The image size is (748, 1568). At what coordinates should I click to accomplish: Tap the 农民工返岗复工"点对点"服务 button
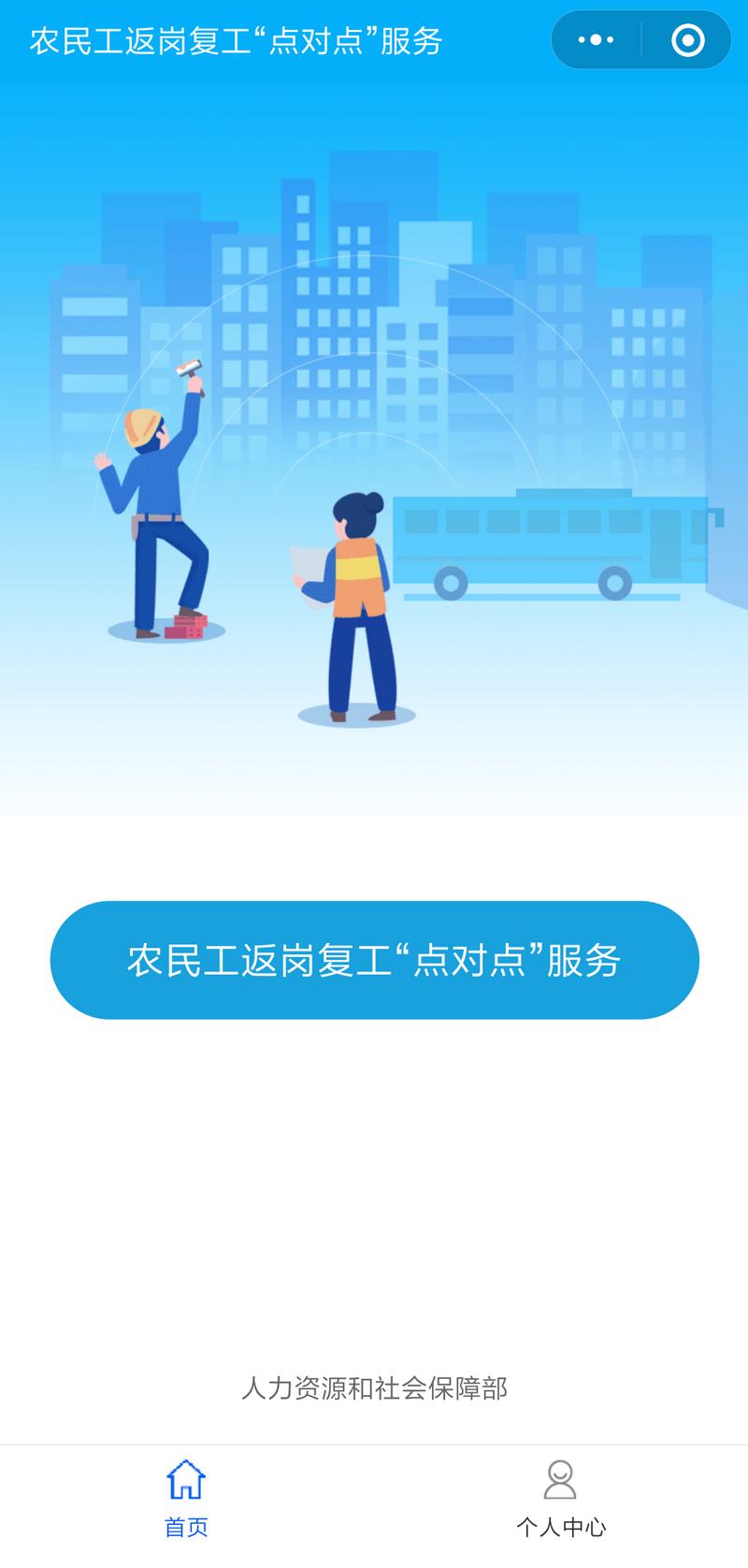coord(374,960)
